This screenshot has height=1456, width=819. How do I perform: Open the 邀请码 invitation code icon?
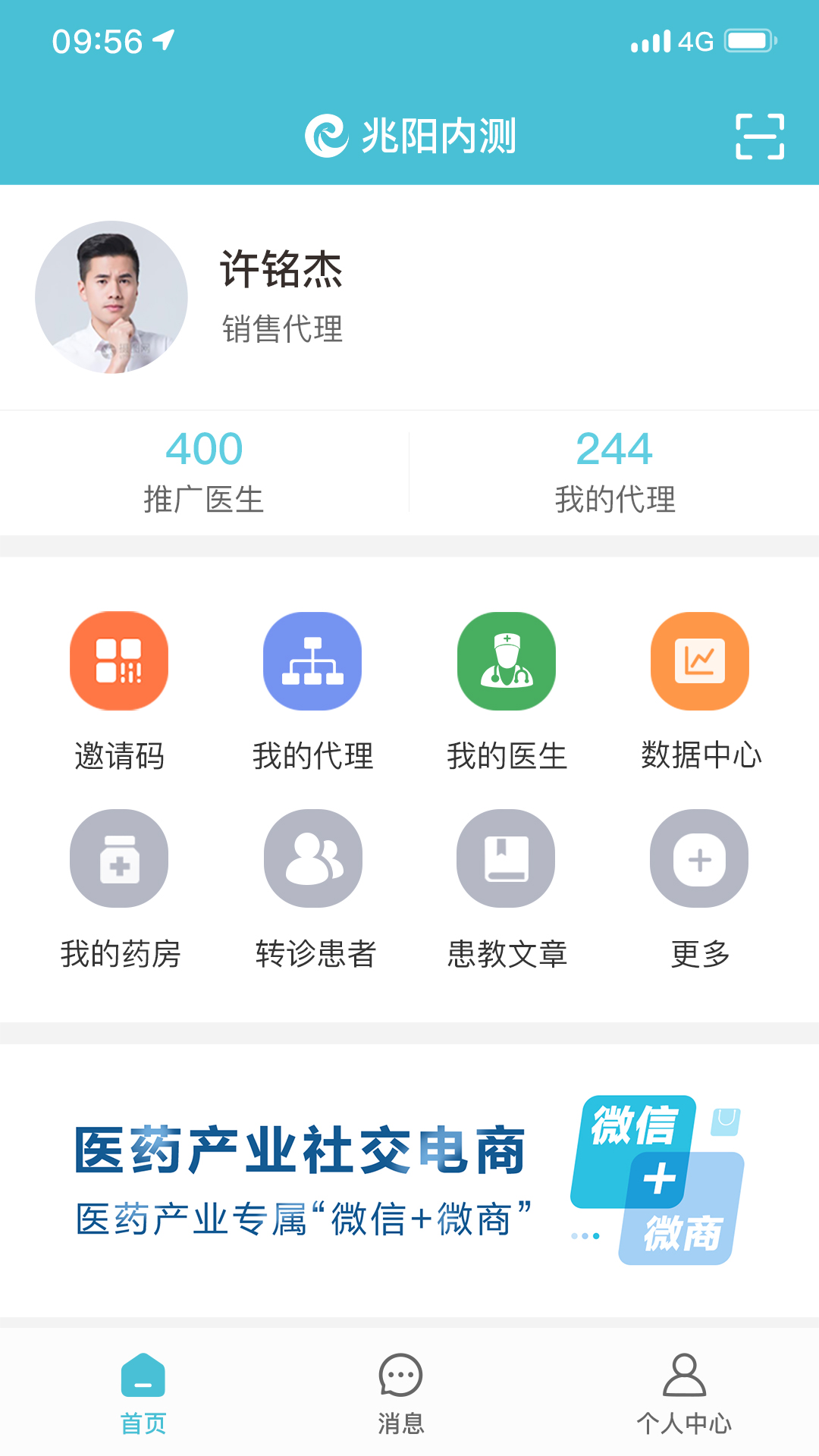pyautogui.click(x=118, y=661)
